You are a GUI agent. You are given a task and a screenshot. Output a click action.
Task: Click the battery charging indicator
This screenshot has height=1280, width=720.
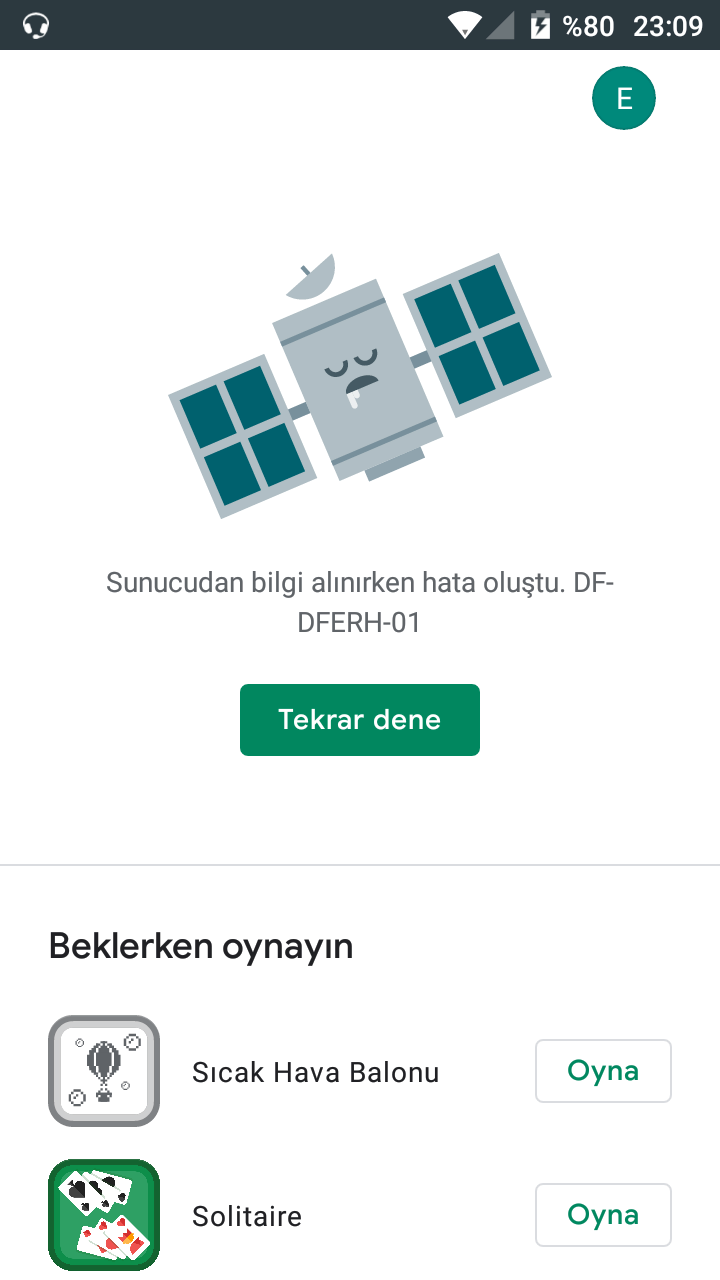coord(538,26)
